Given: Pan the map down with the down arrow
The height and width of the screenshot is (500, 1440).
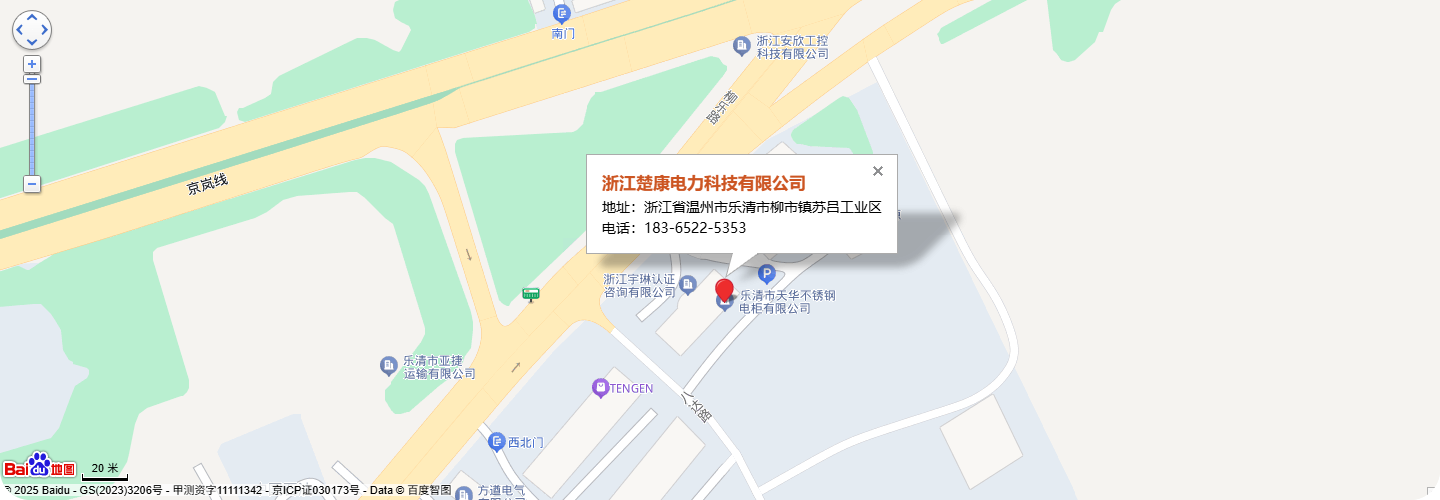Looking at the screenshot, I should tap(32, 43).
